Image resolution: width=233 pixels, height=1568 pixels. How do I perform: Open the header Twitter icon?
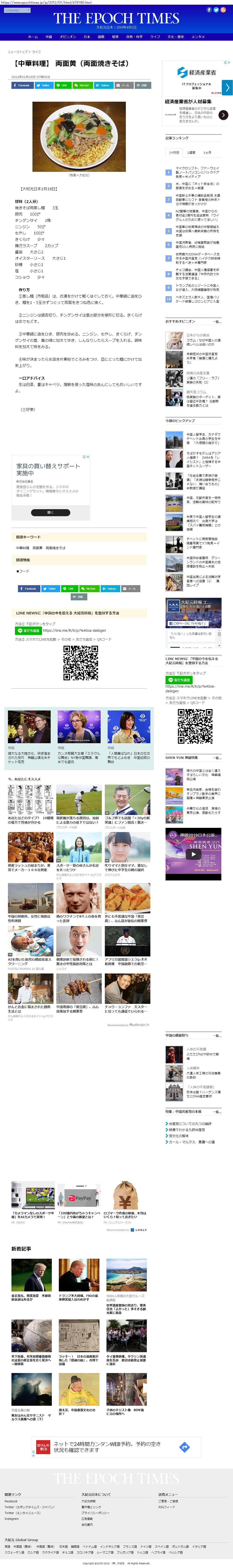[216, 10]
